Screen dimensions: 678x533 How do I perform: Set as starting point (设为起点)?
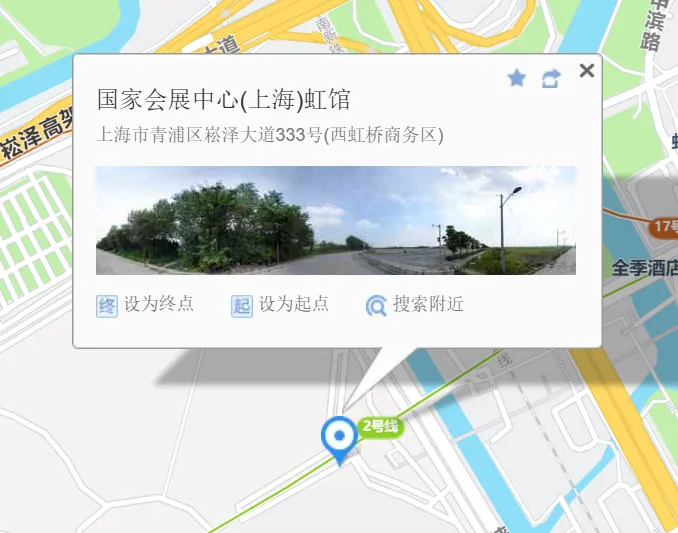pyautogui.click(x=280, y=305)
